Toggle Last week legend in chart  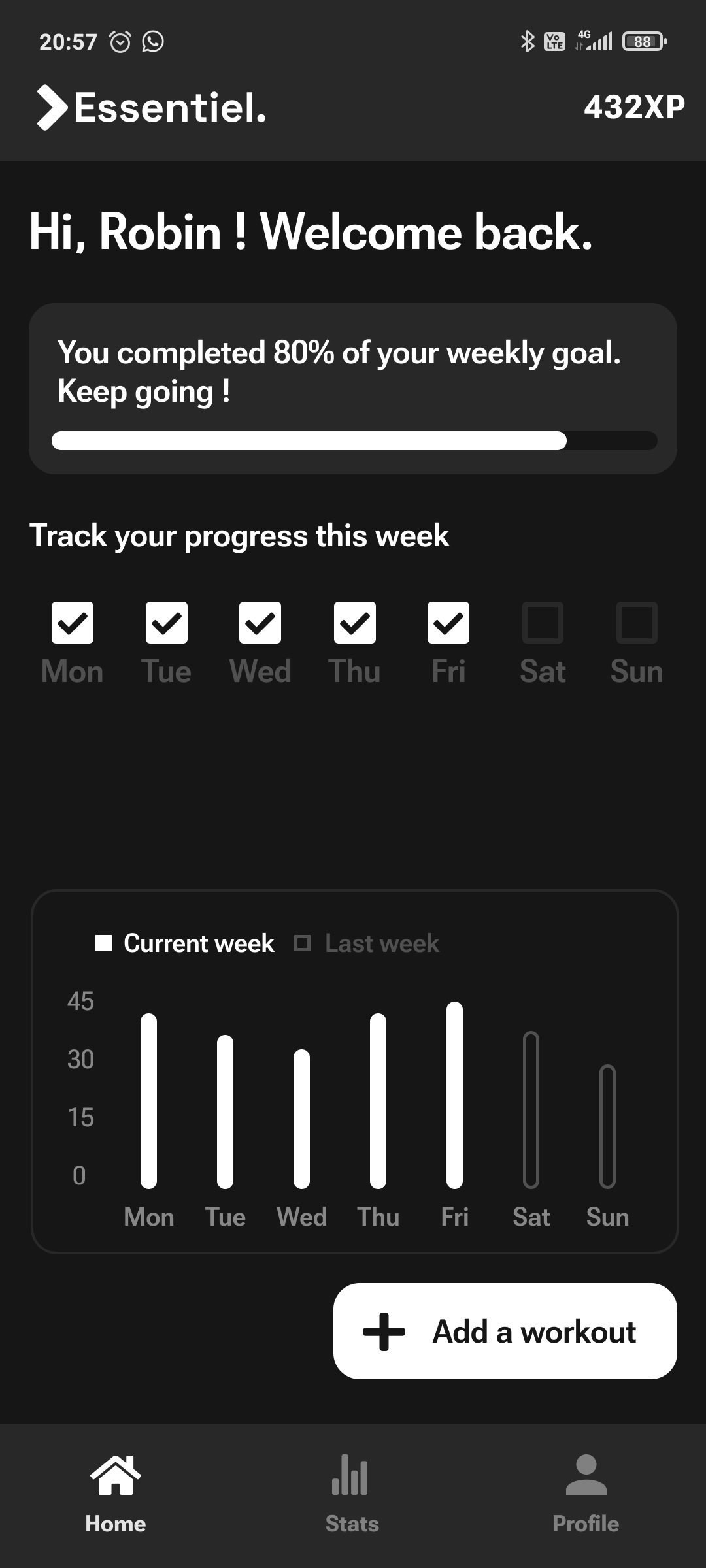click(367, 943)
